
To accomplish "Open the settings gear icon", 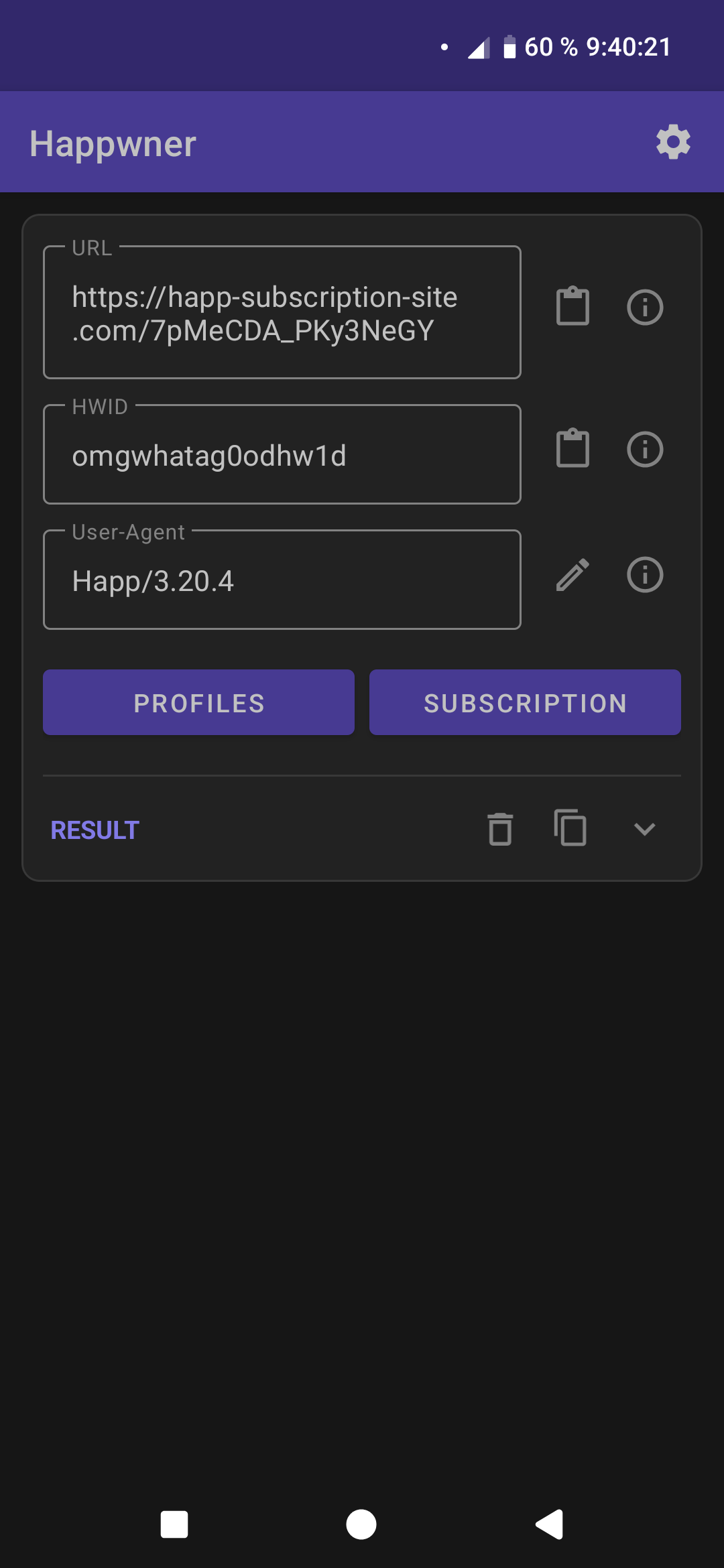I will [673, 142].
